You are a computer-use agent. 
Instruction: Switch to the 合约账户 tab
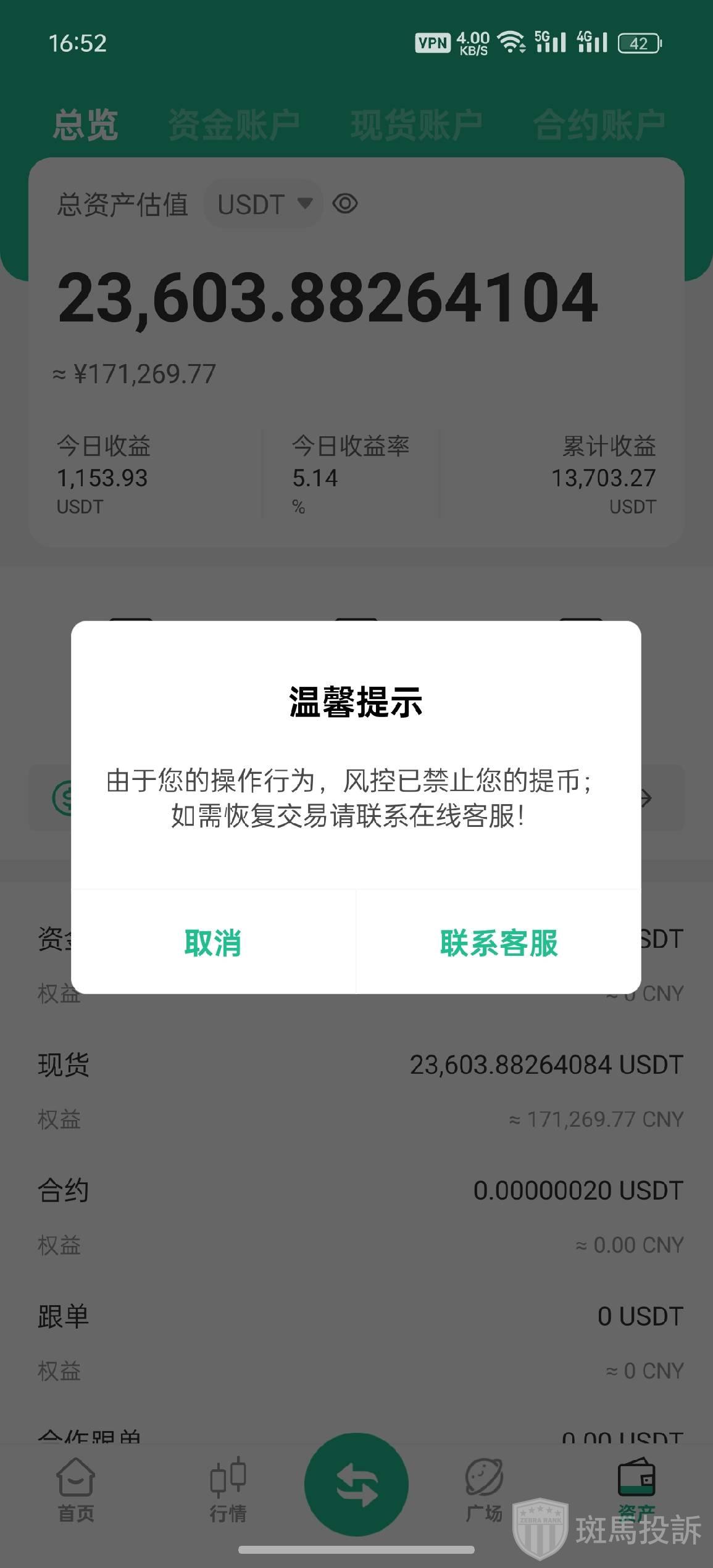[x=598, y=125]
